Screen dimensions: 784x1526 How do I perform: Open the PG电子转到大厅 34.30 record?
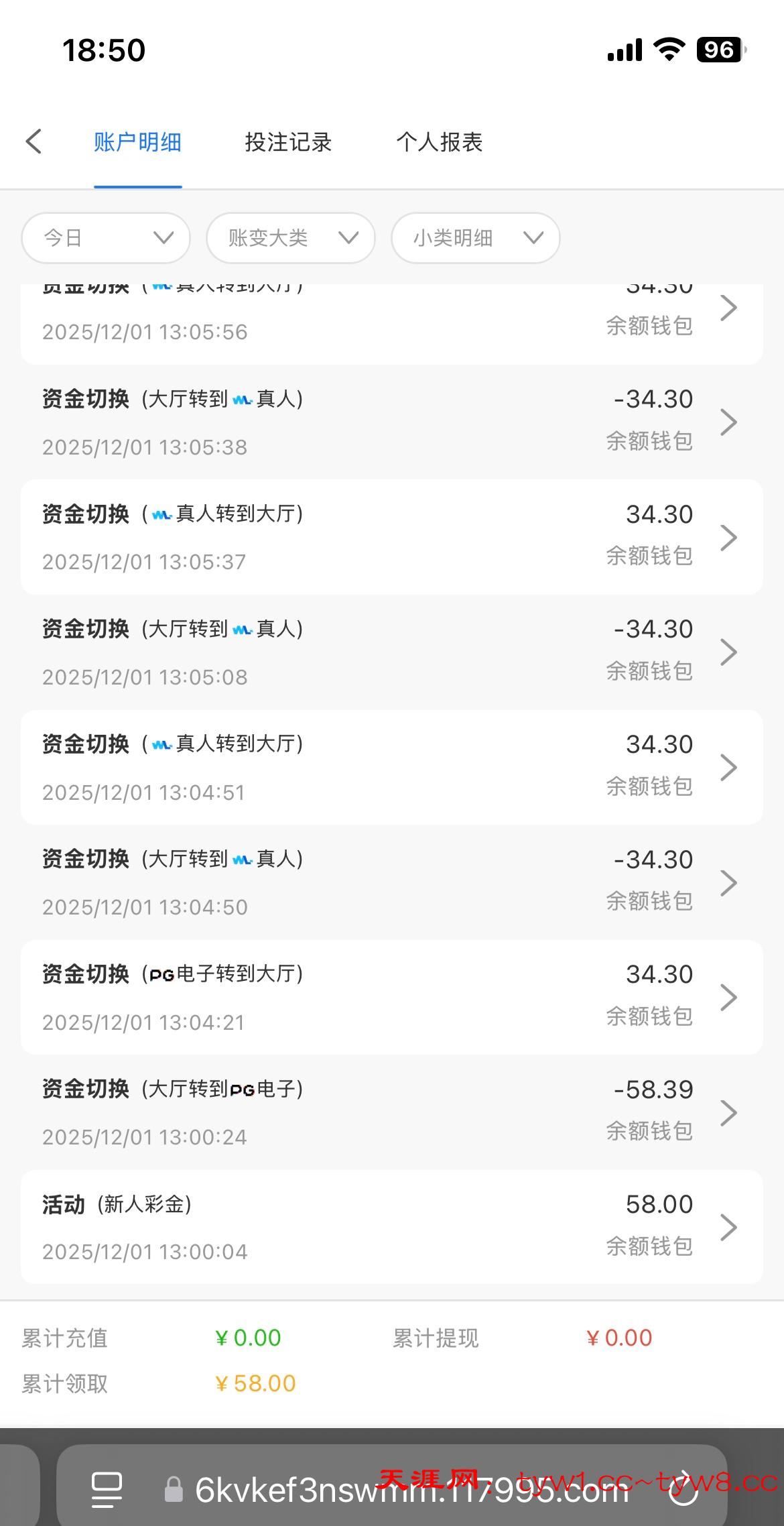coord(392,997)
